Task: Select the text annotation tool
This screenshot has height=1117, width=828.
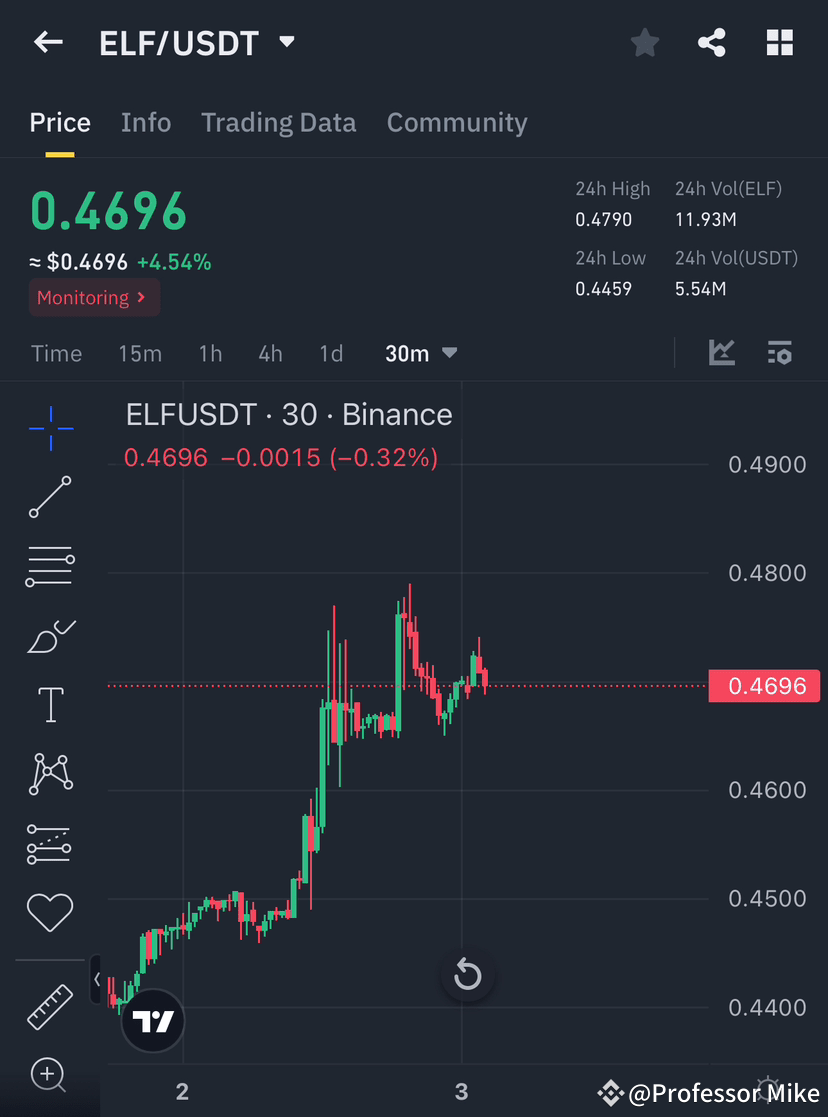Action: [49, 704]
